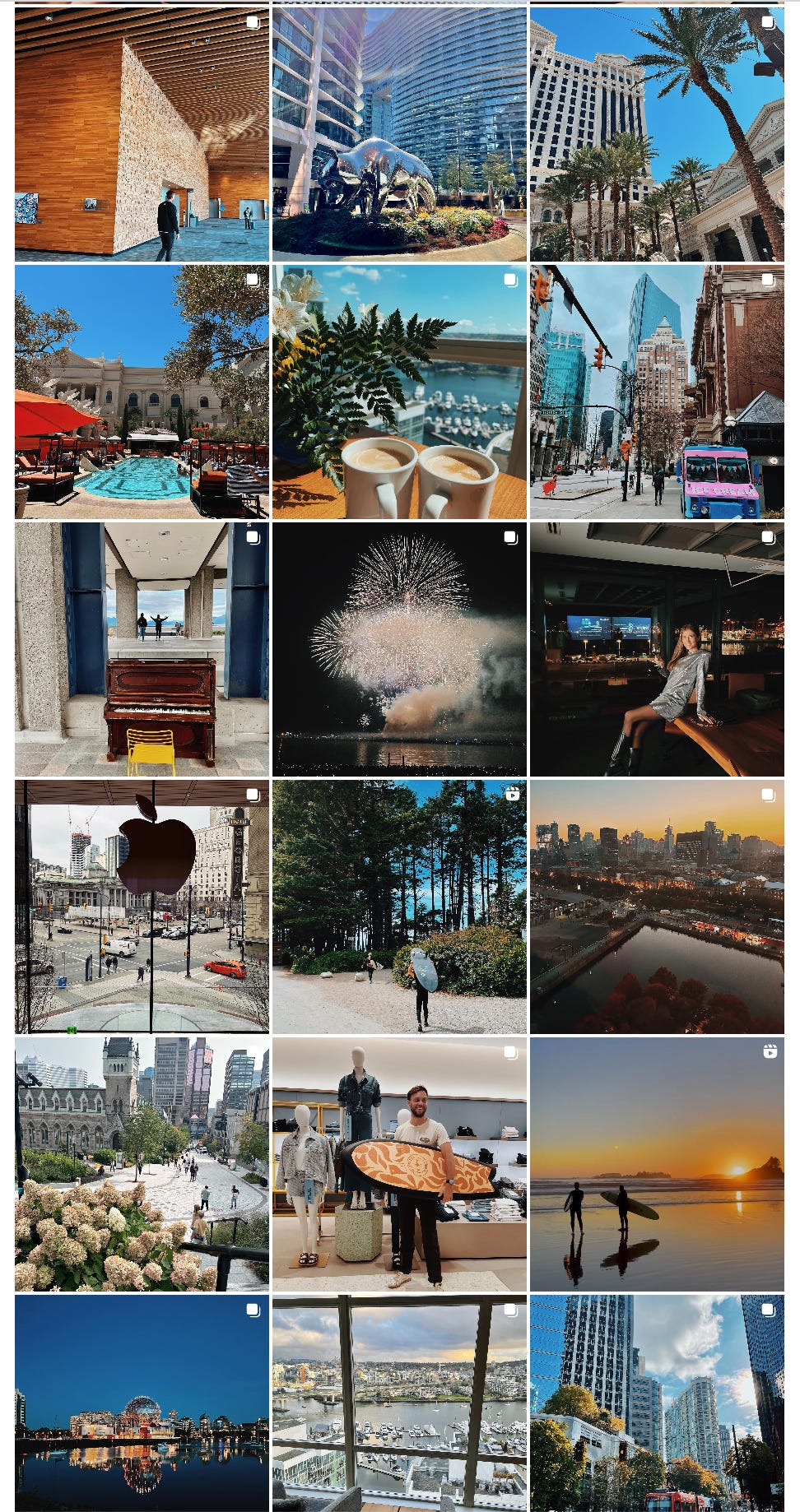Viewport: 800px width, 1512px height.
Task: Open the wooden interior hall post
Action: [142, 134]
